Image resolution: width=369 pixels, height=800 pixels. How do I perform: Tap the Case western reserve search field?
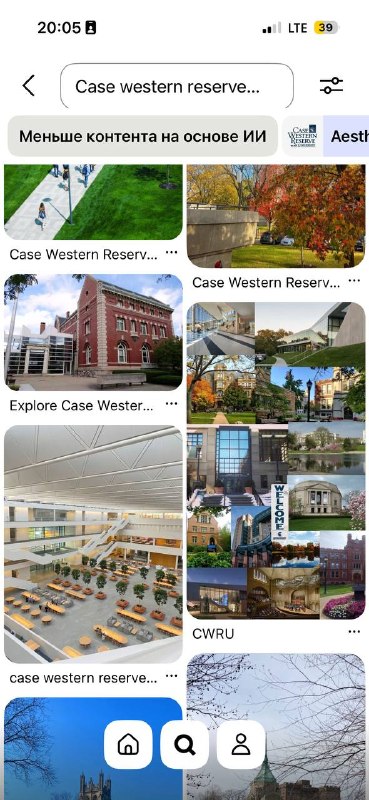pos(177,86)
